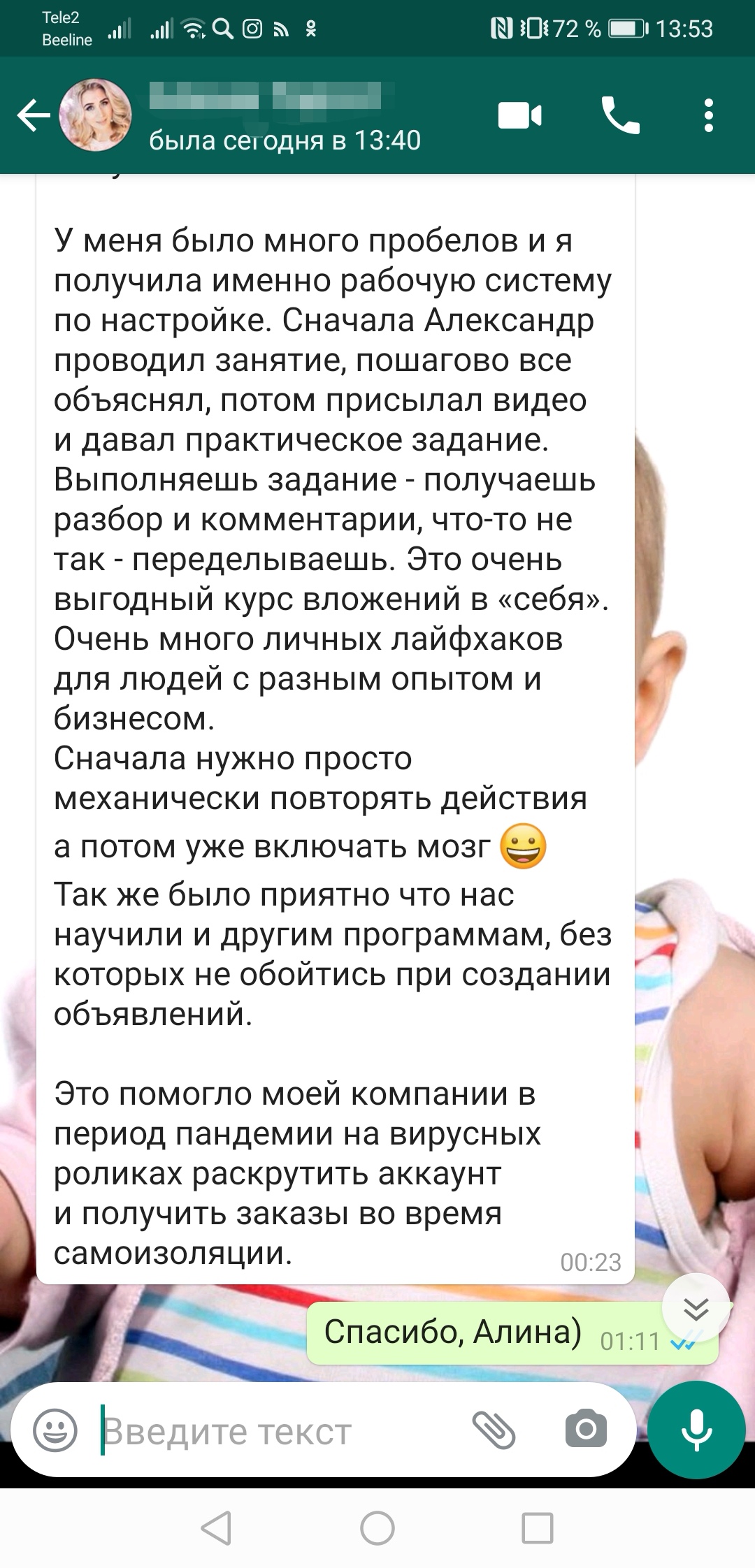Tap the system home button

(x=377, y=1528)
